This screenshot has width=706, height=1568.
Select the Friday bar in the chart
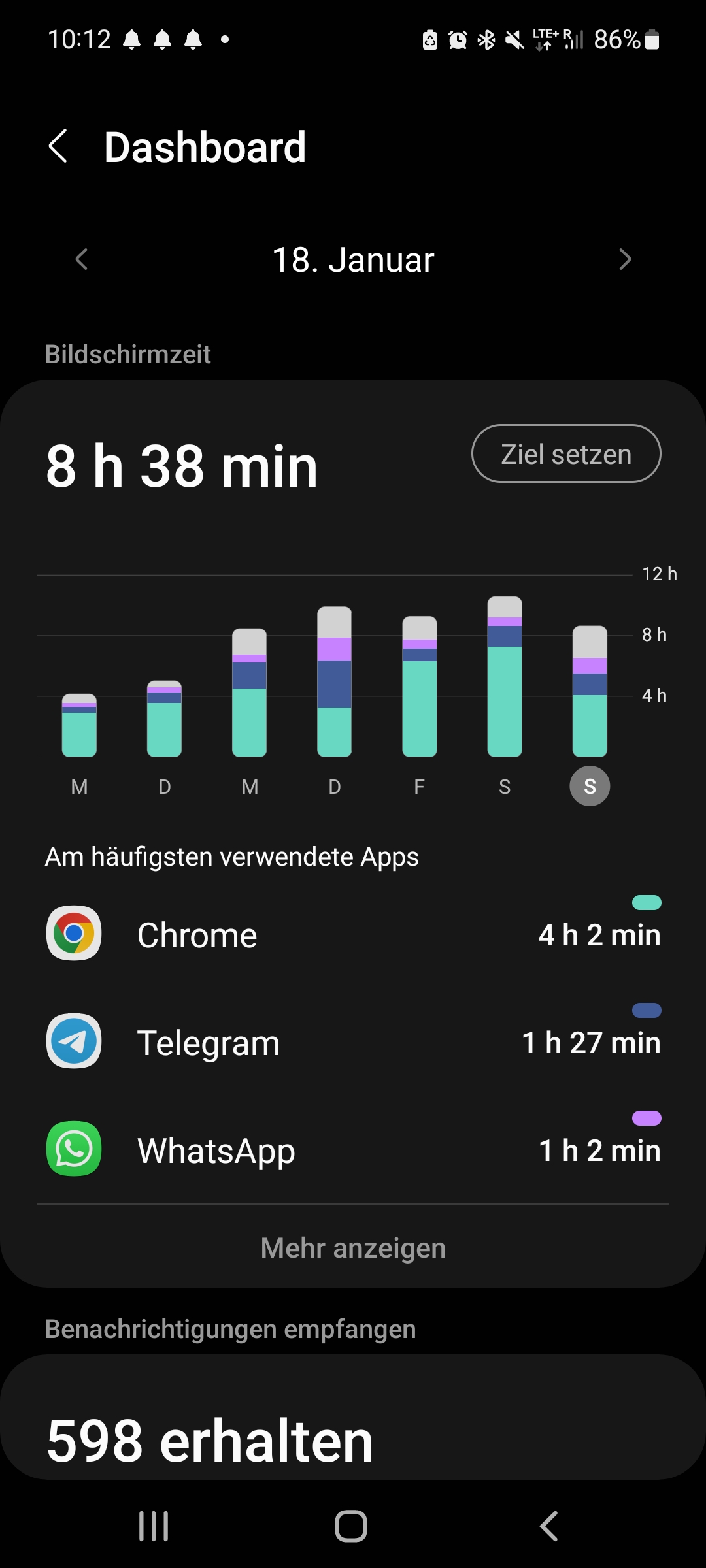point(420,686)
